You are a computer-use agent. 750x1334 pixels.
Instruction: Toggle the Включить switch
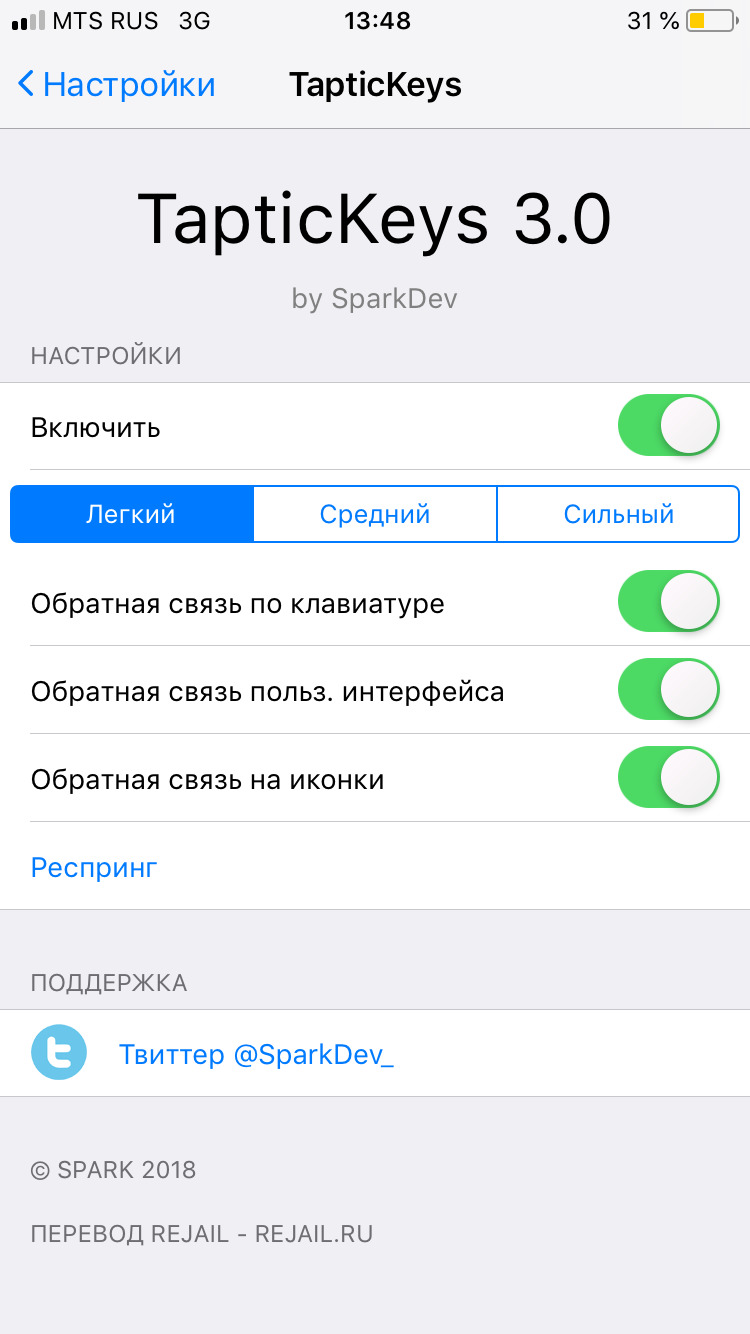point(669,426)
